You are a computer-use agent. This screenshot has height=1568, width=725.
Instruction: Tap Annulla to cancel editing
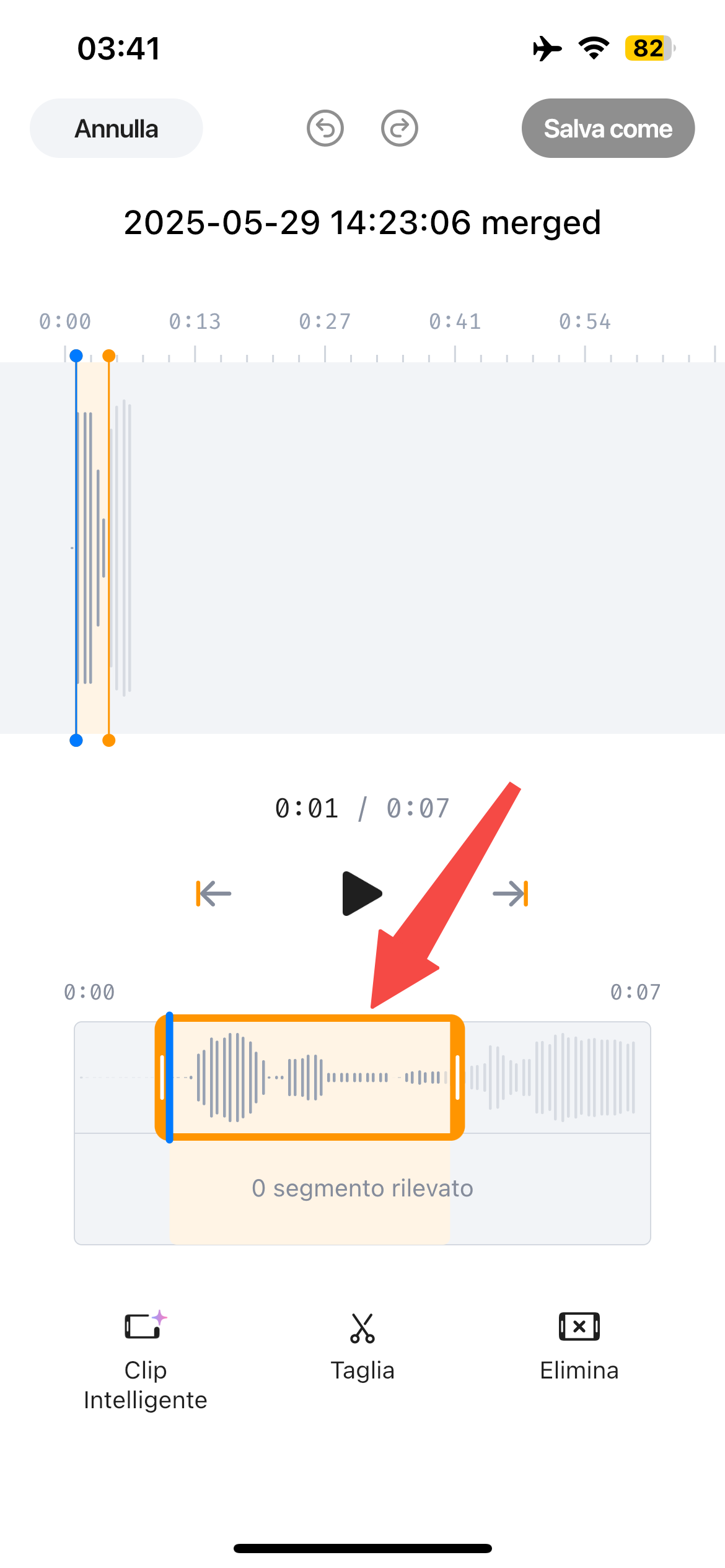(116, 128)
